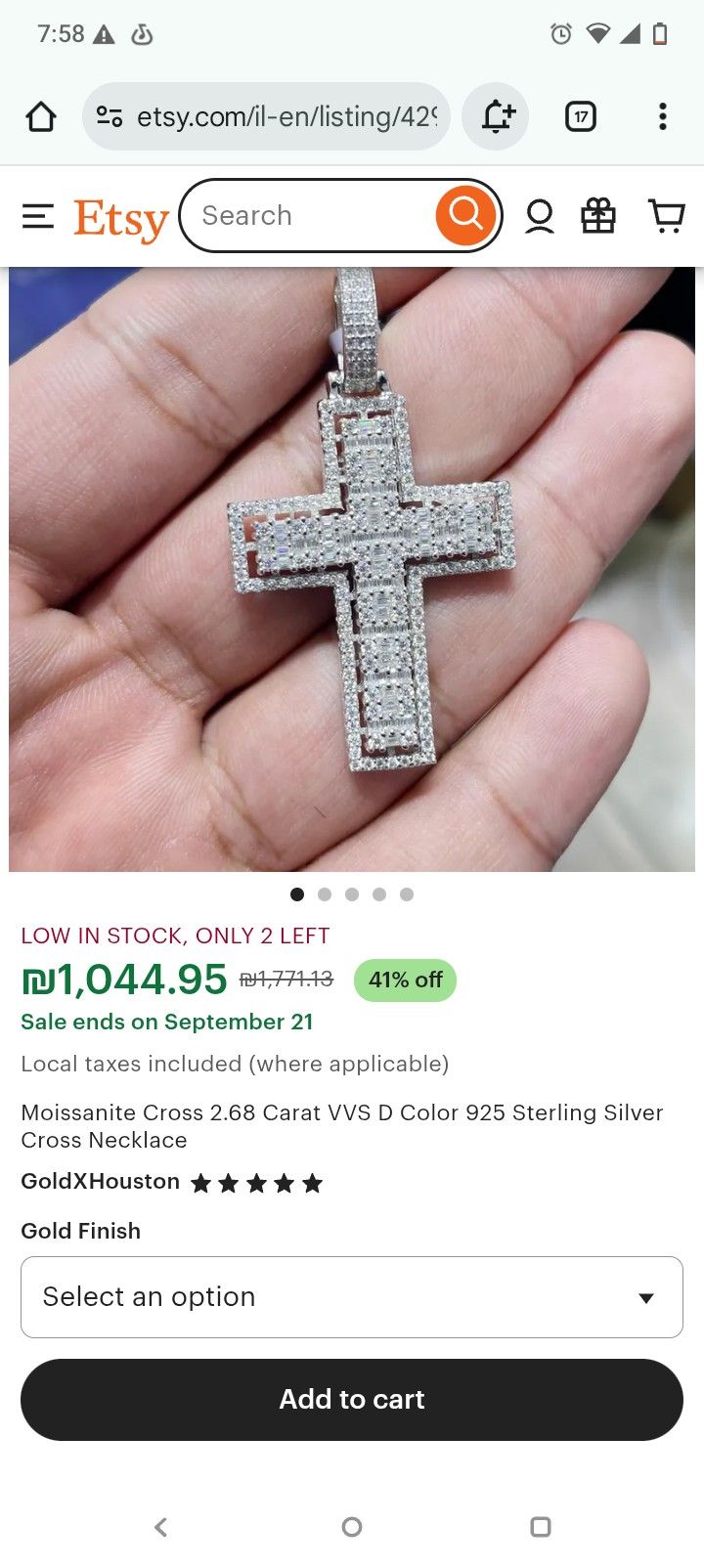The height and width of the screenshot is (1568, 704).
Task: Open the Etsy hamburger menu
Action: point(37,215)
